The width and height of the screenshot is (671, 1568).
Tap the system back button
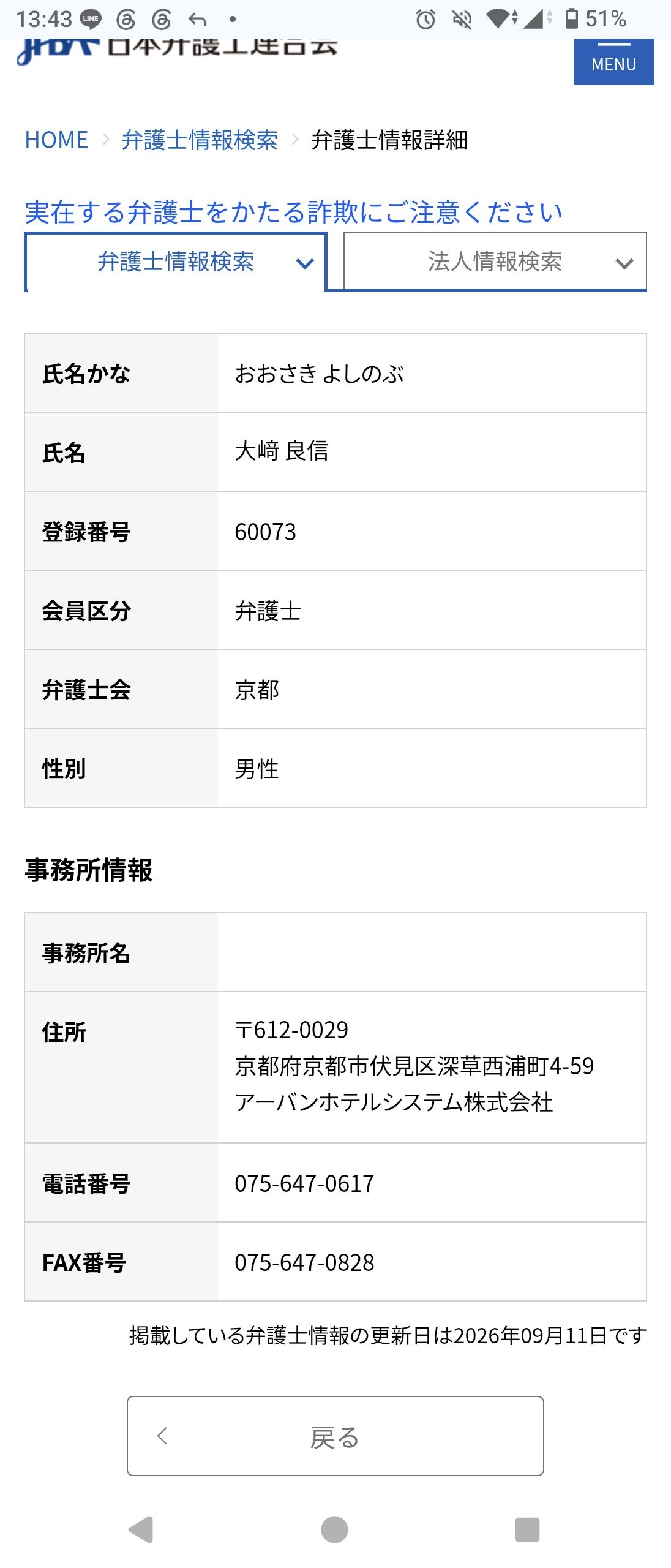[x=141, y=1529]
